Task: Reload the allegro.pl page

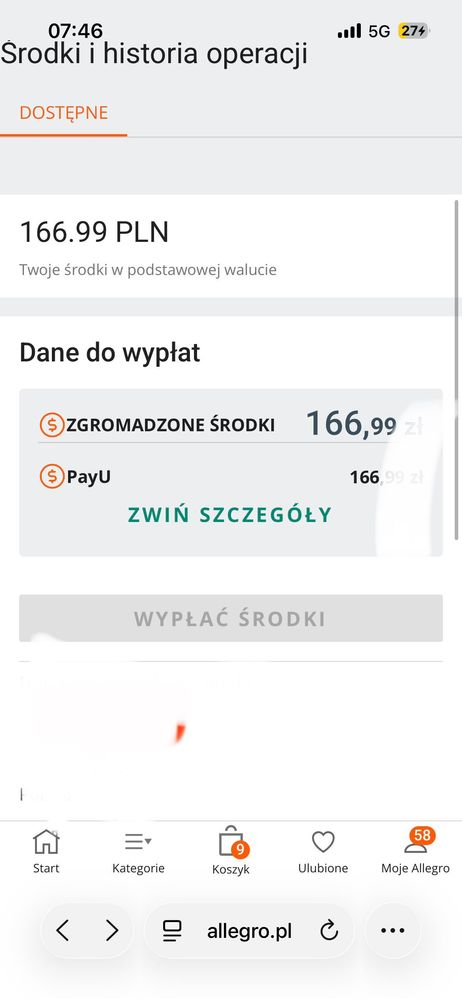Action: [329, 931]
